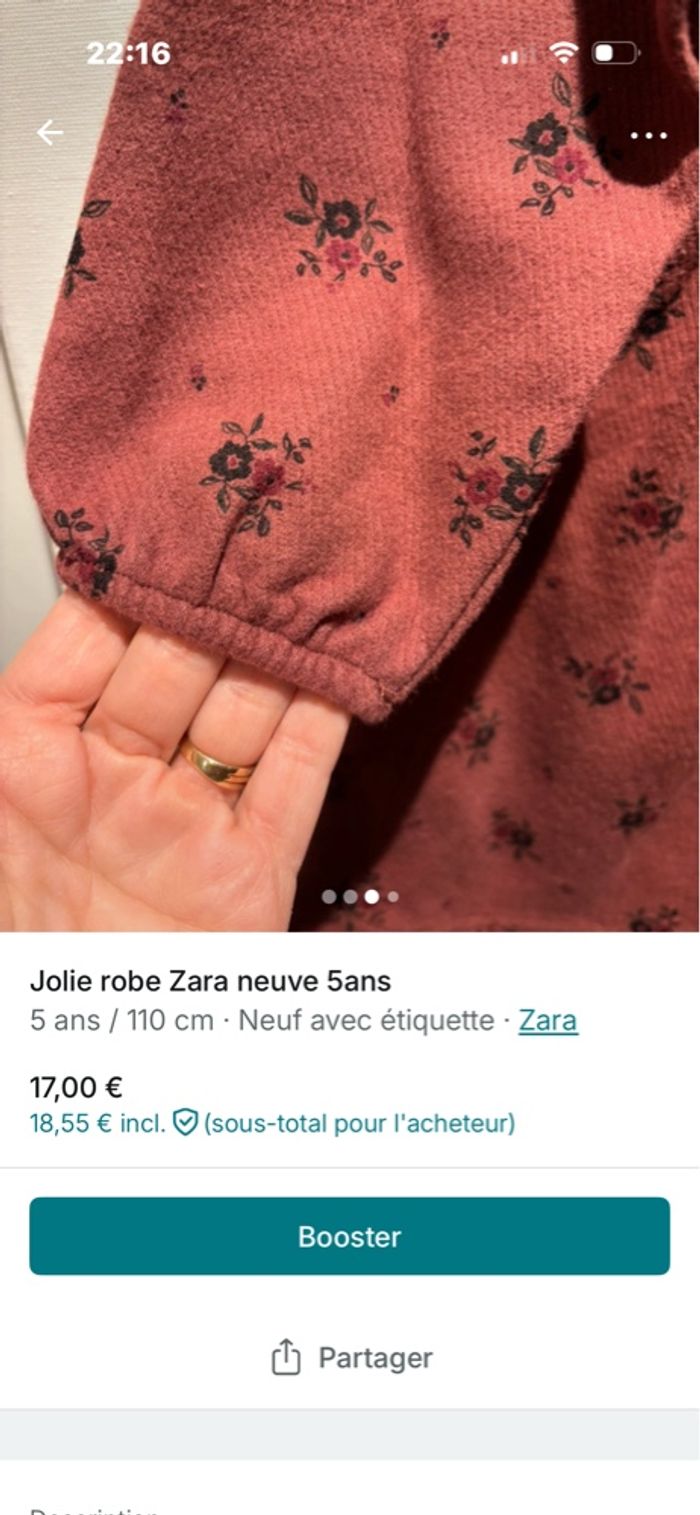Go back with the arrow icon
Image resolution: width=700 pixels, height=1515 pixels.
(x=49, y=132)
